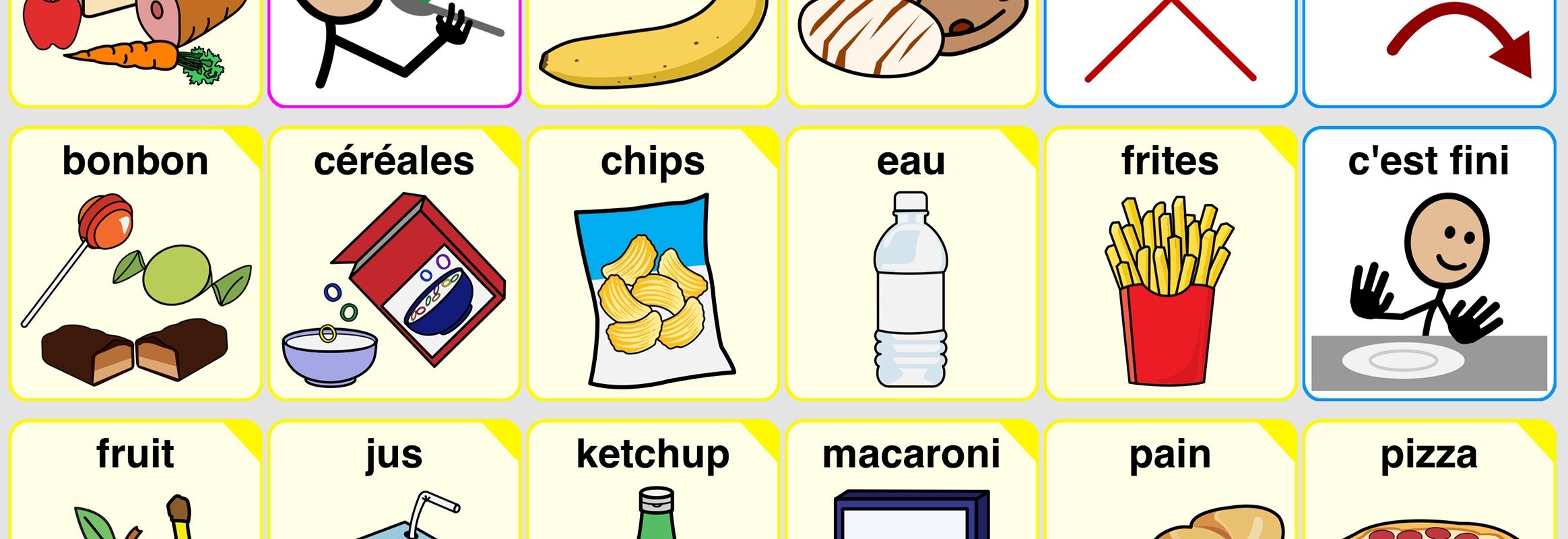Tap the pizza tile
The image size is (1568, 539).
(1429, 482)
